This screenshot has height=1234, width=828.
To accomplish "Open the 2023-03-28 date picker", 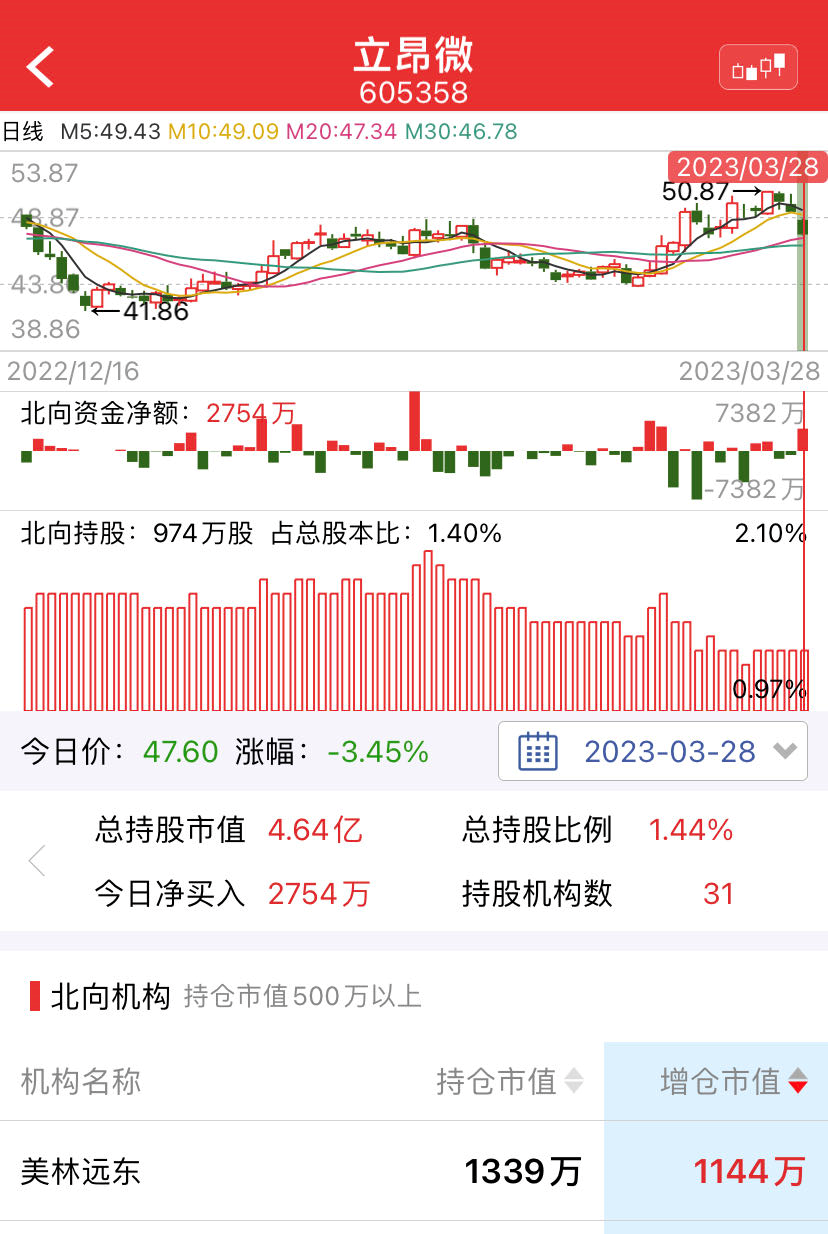I will point(652,751).
